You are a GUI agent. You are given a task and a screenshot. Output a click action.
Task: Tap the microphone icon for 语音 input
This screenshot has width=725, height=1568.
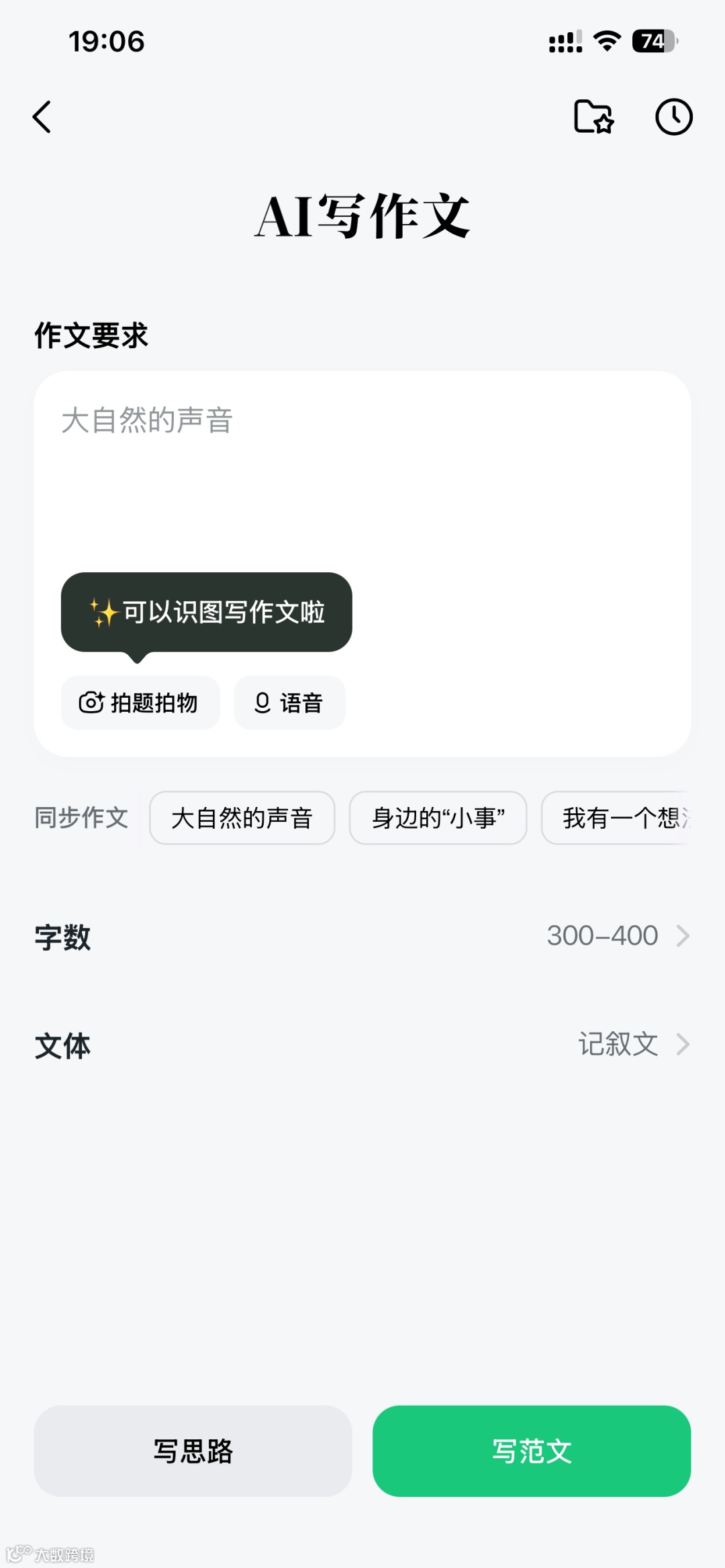click(x=262, y=702)
